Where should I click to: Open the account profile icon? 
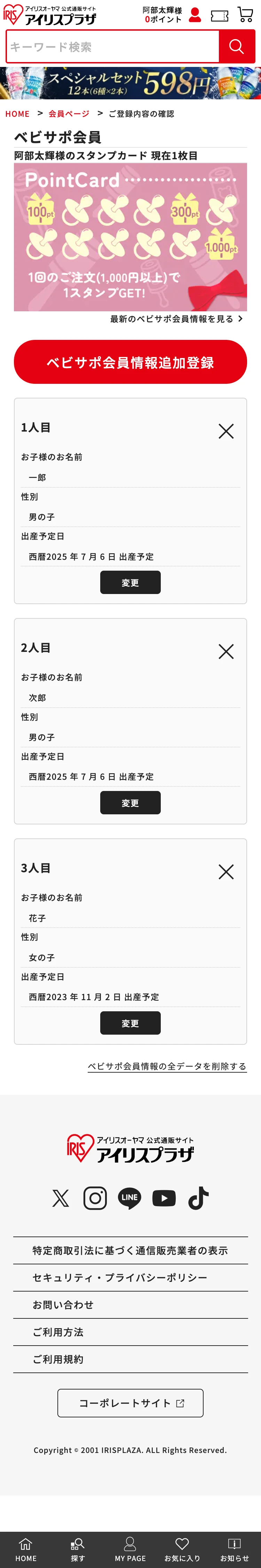coord(195,15)
